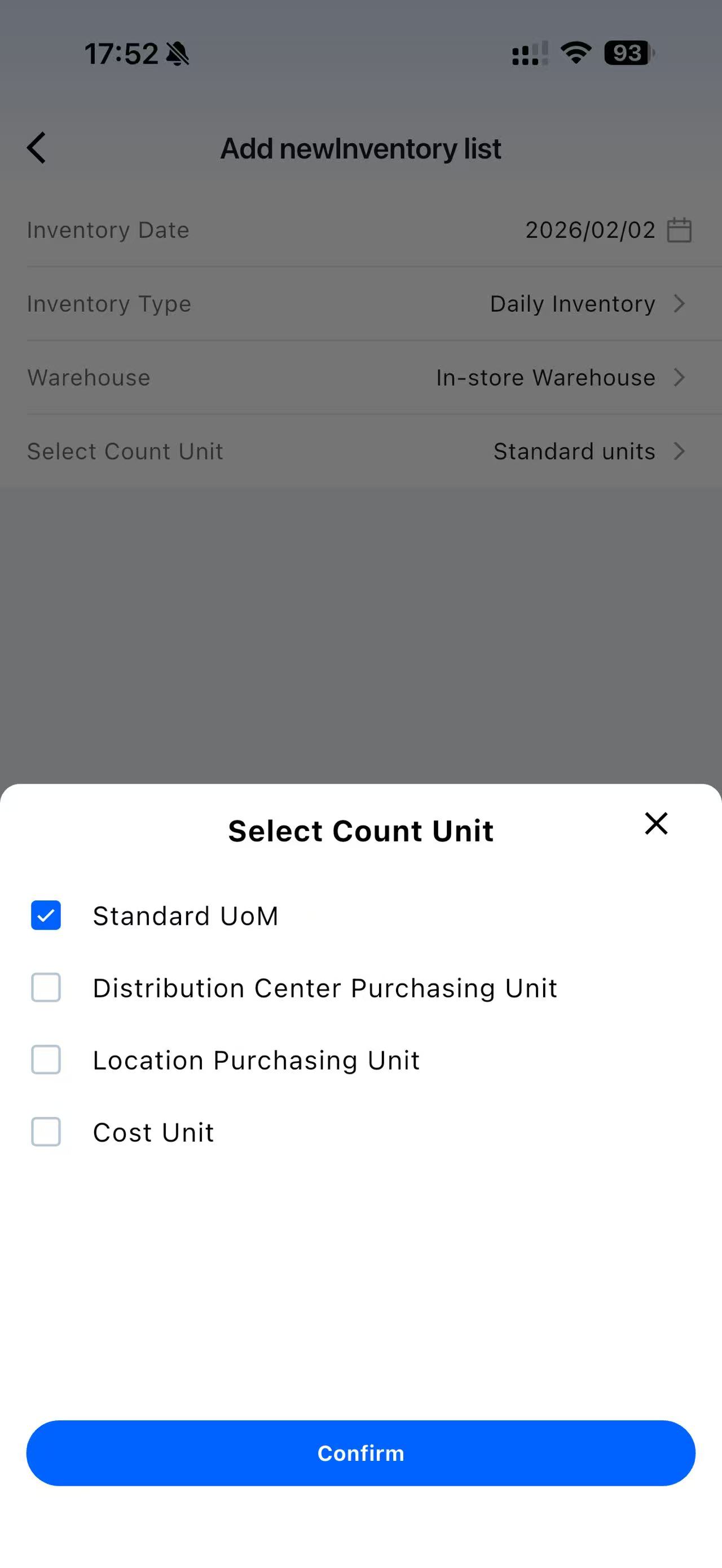722x1568 pixels.
Task: Check the Location Purchasing Unit option
Action: tap(46, 1060)
